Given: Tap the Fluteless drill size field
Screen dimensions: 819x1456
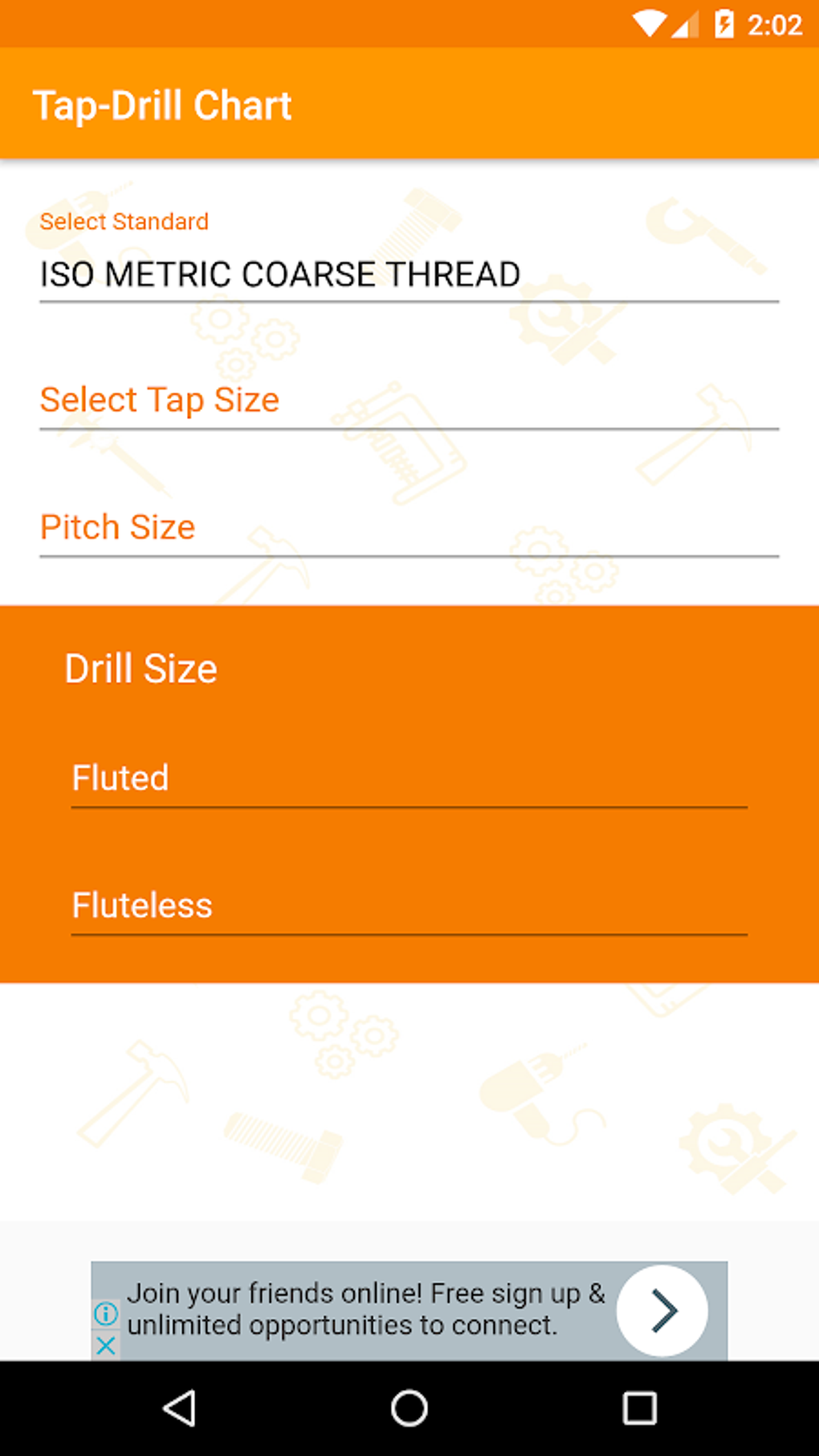Looking at the screenshot, I should 408,906.
